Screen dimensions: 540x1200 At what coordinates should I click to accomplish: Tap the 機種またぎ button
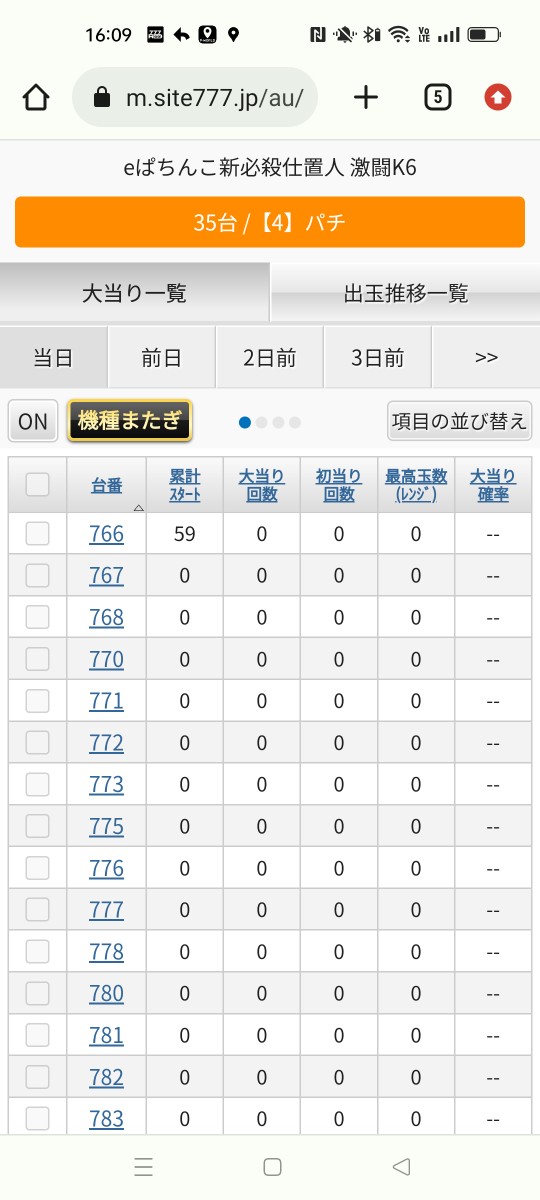tap(130, 421)
